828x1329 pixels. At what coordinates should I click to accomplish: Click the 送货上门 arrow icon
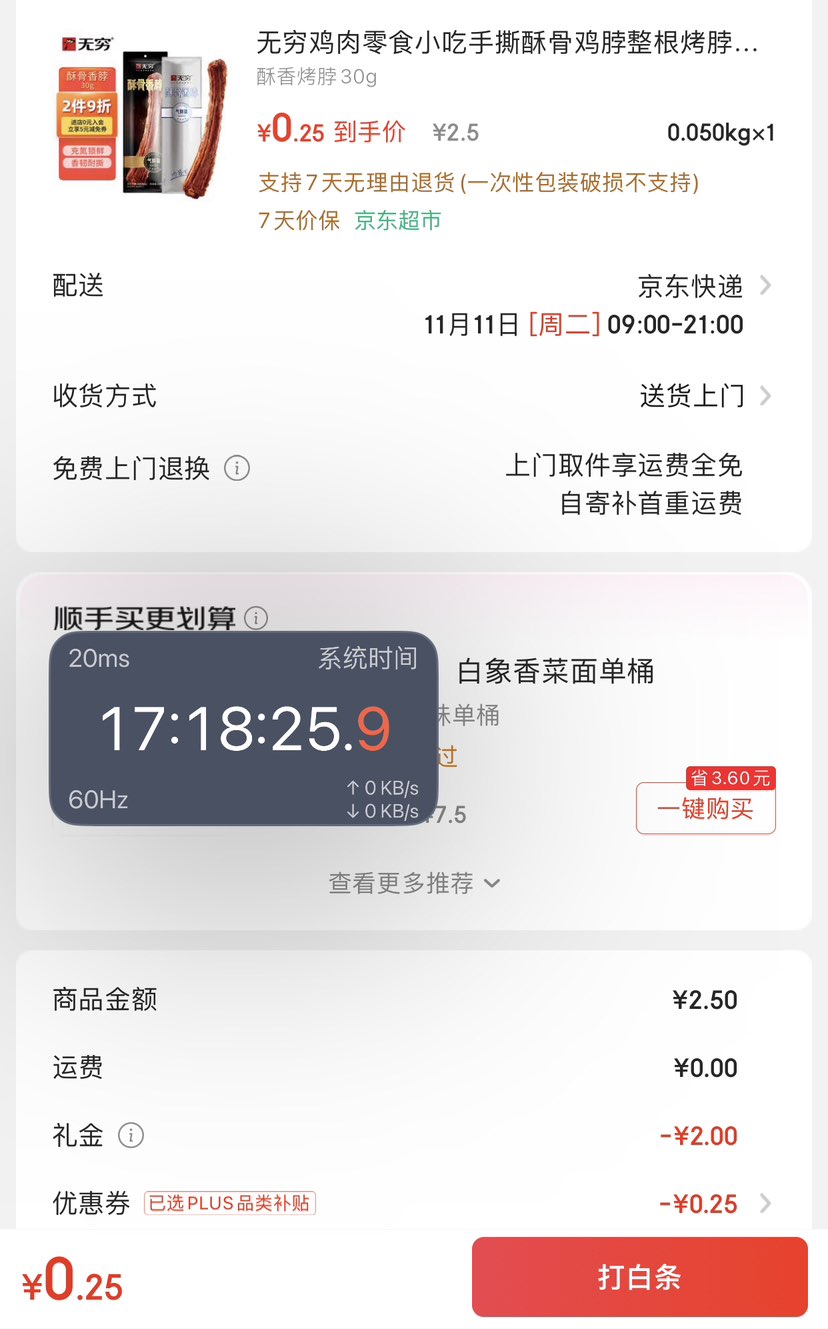tap(765, 395)
